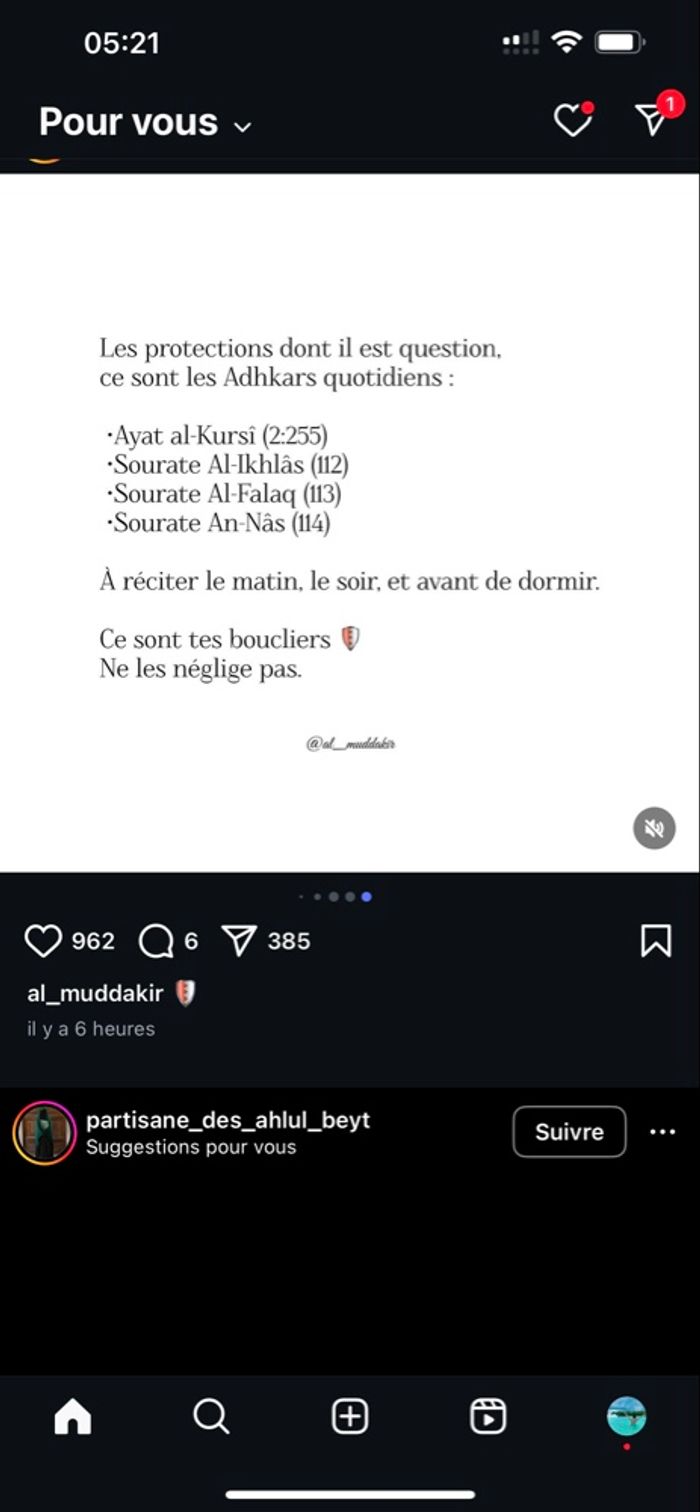Share al_muddakir's post
Image resolution: width=700 pixels, height=1512 pixels.
(239, 941)
